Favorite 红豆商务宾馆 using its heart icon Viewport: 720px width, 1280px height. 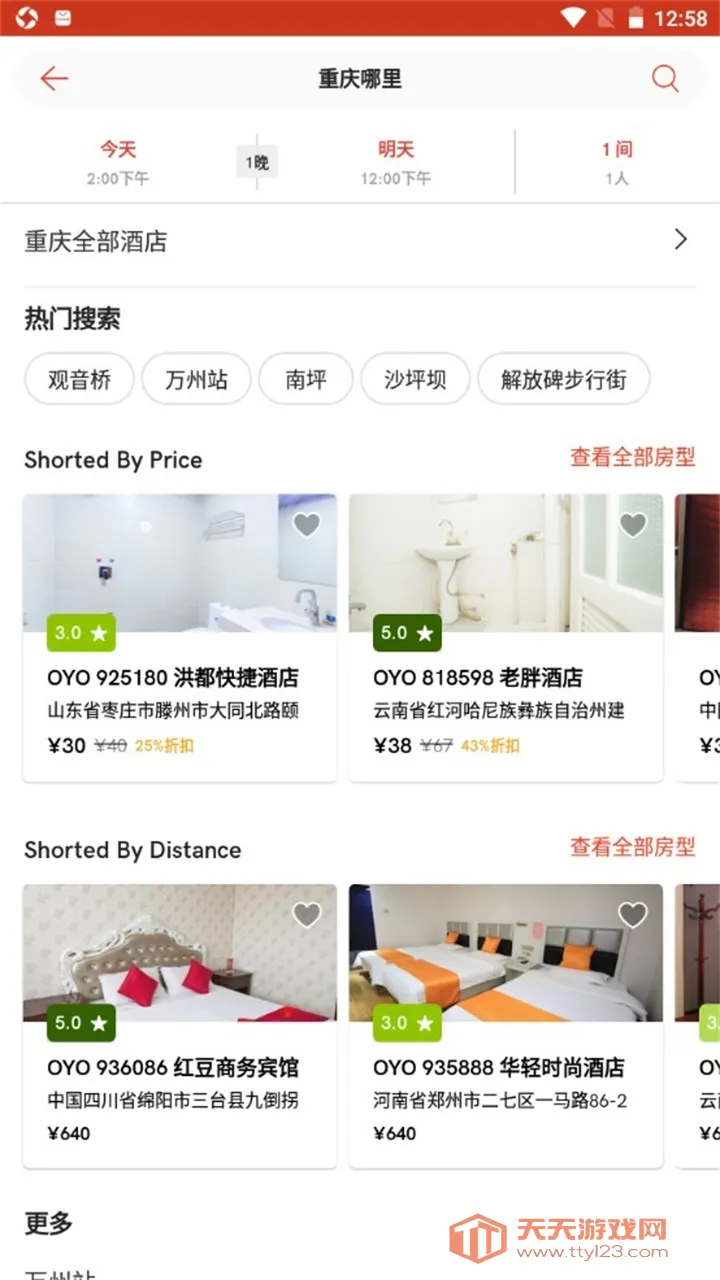tap(306, 914)
